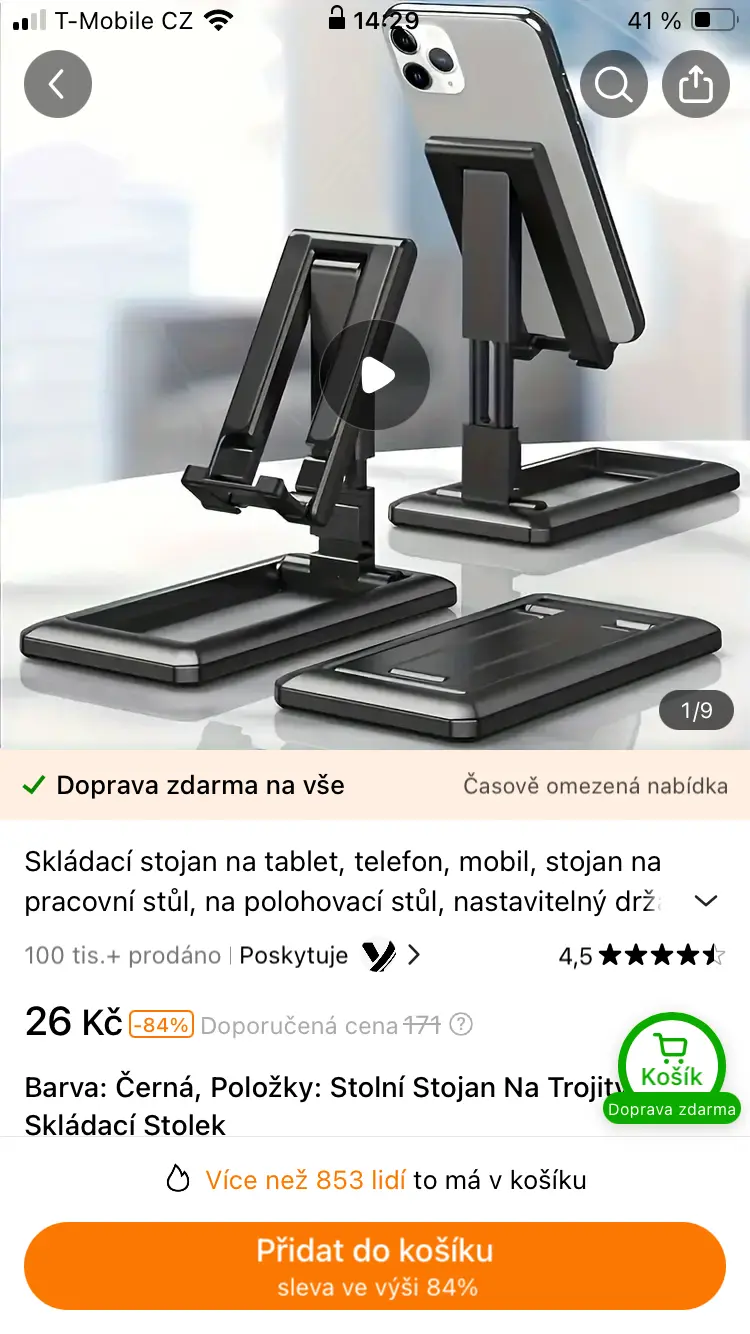This screenshot has height=1334, width=750.
Task: Tap Přidat do košíku
Action: pos(375,1265)
